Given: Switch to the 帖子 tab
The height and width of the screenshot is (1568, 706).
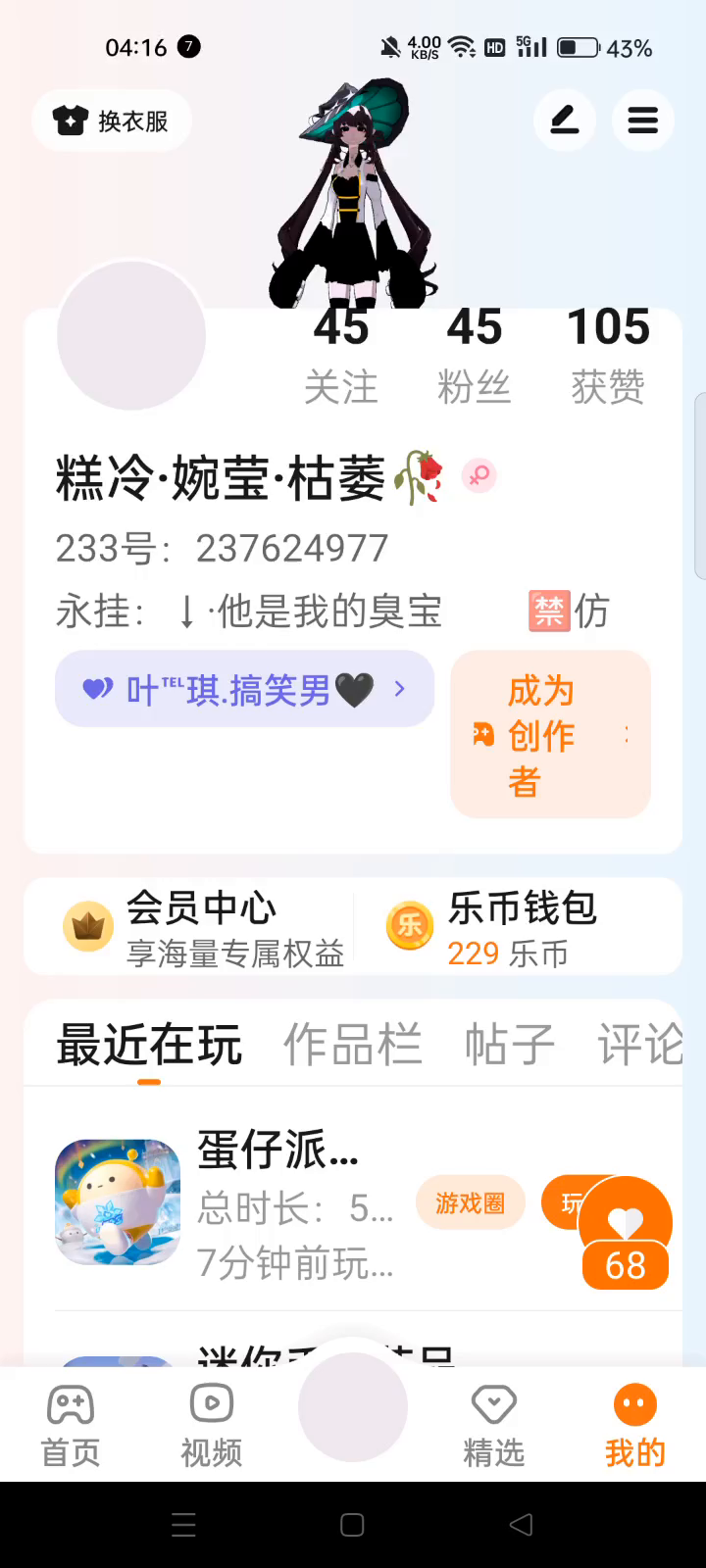Looking at the screenshot, I should (x=510, y=1045).
